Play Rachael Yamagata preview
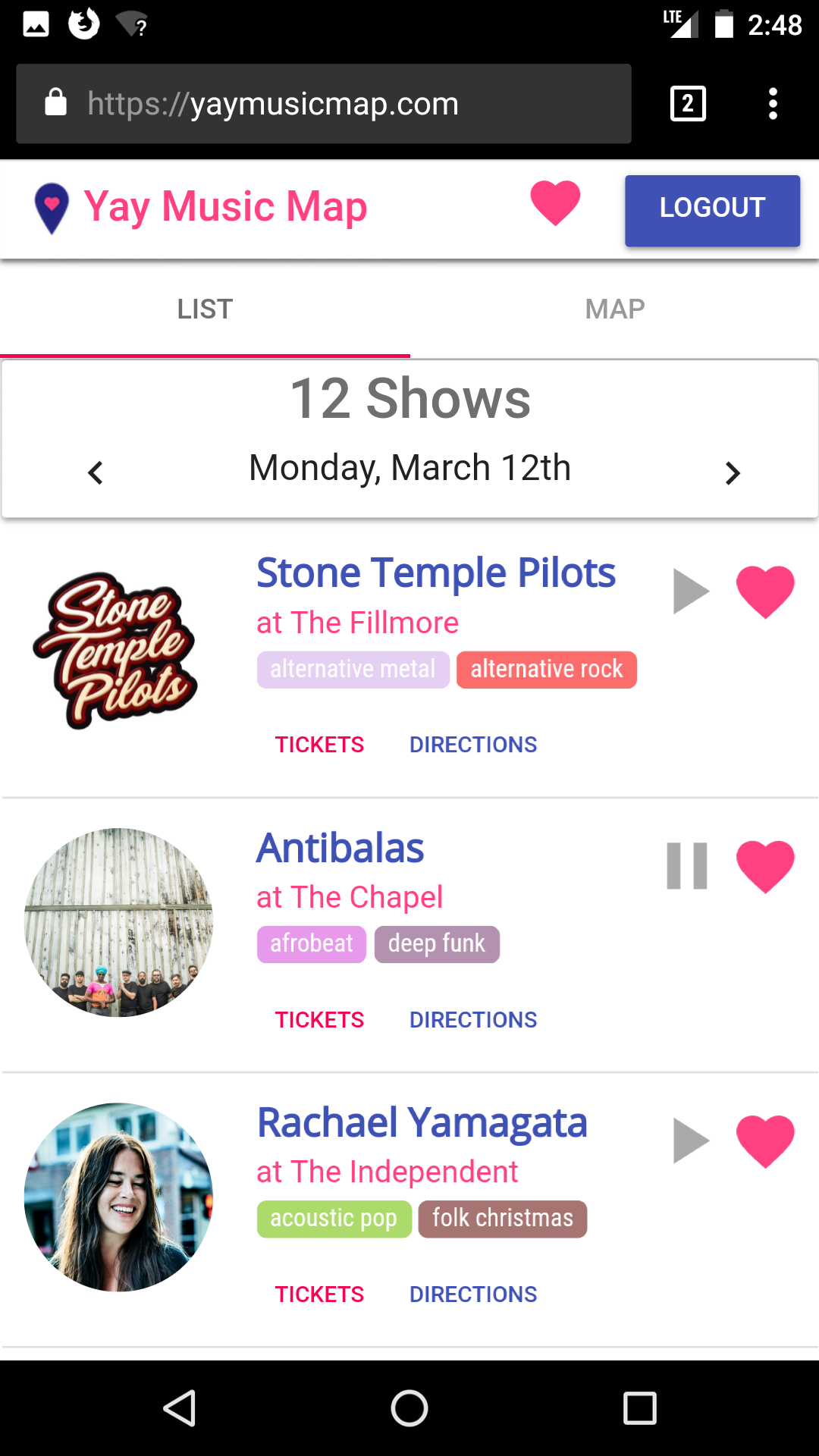Viewport: 819px width, 1456px height. [689, 1140]
